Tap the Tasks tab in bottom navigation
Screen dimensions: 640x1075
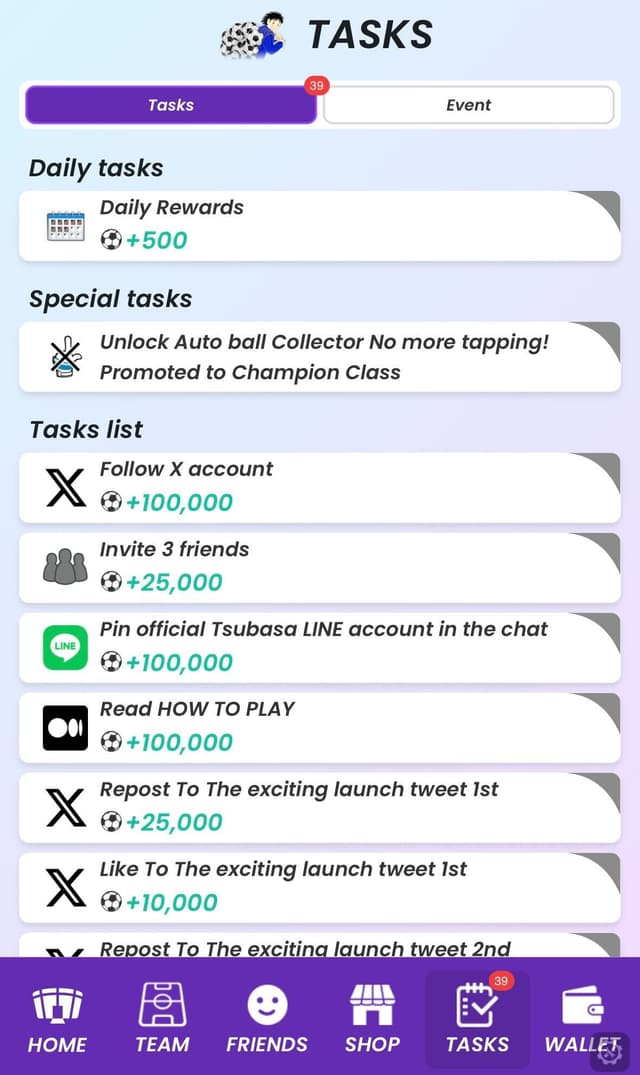[477, 1018]
